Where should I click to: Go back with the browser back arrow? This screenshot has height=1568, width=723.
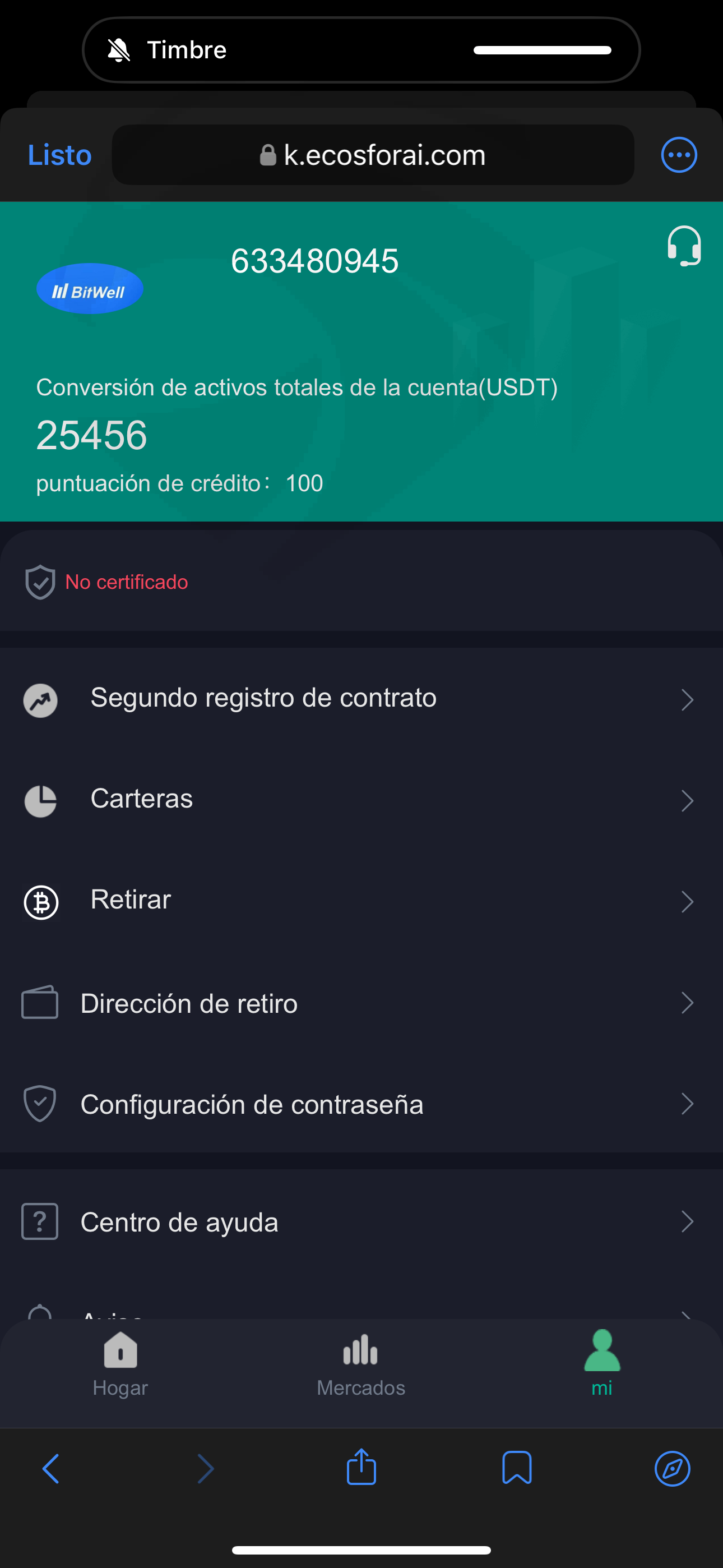pos(51,1468)
